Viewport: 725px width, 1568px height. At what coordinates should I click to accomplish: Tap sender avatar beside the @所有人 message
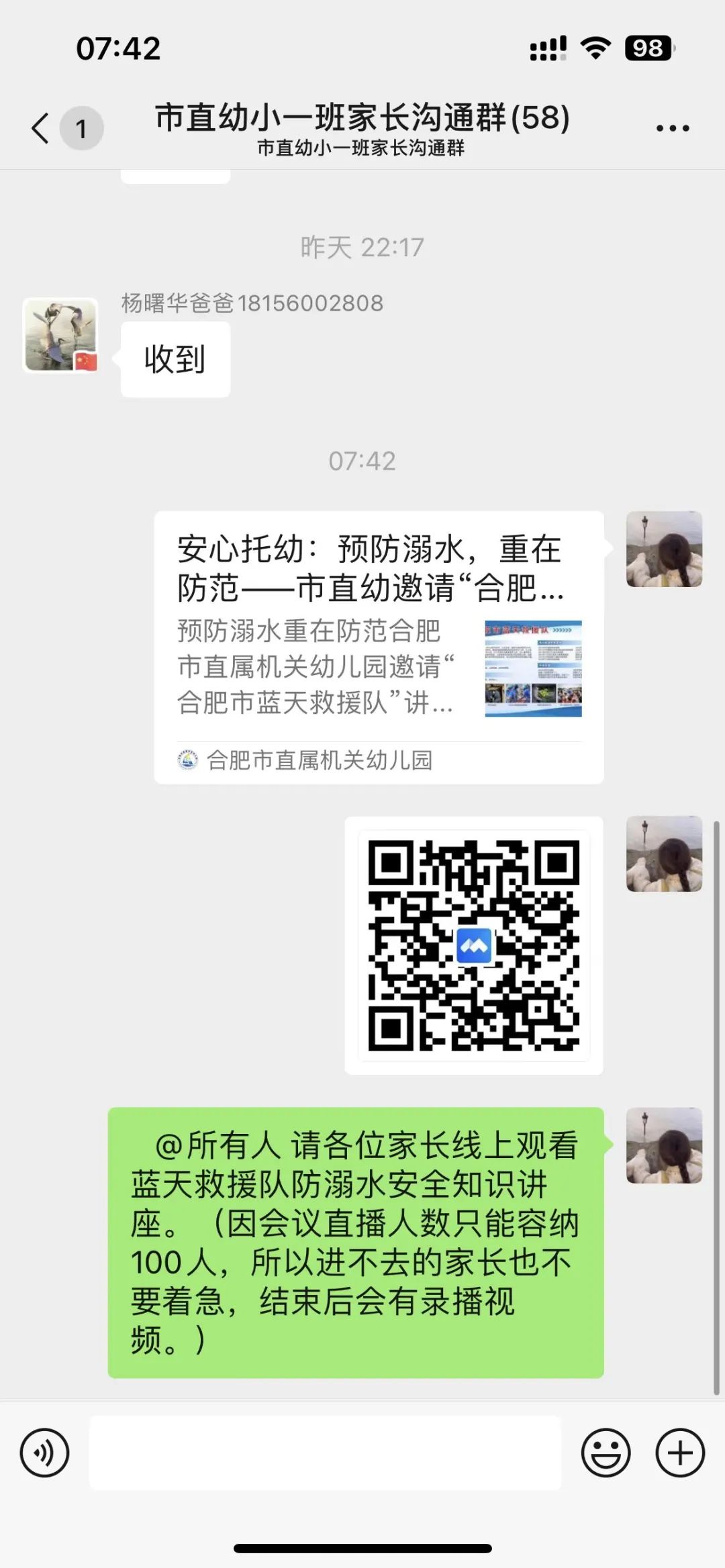point(664,1145)
